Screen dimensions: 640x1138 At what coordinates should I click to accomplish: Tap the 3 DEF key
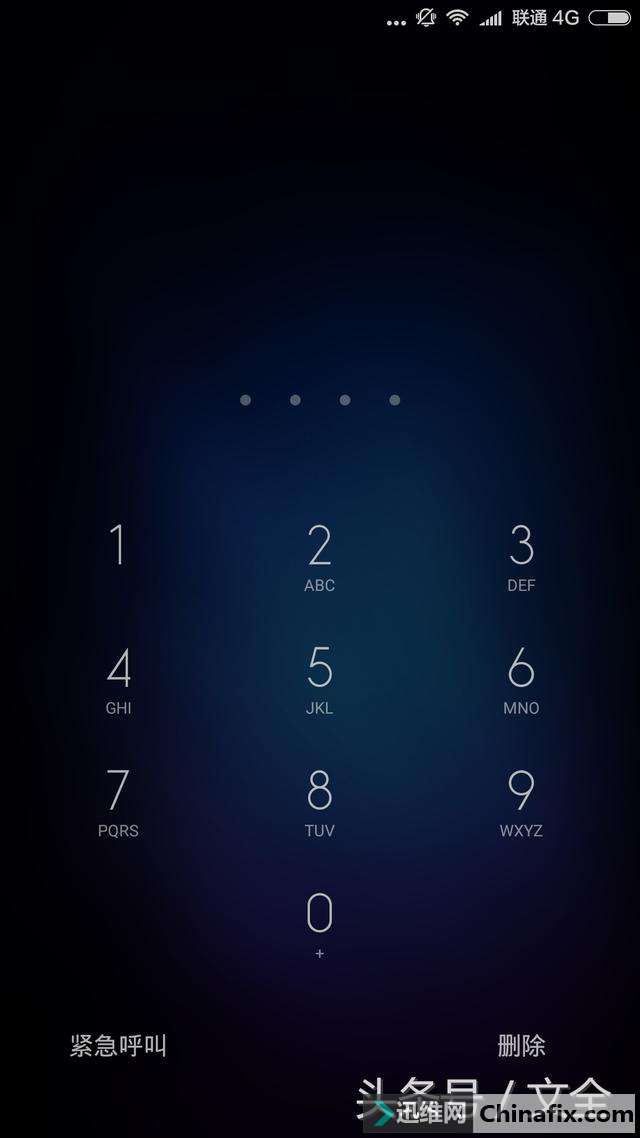tap(521, 556)
